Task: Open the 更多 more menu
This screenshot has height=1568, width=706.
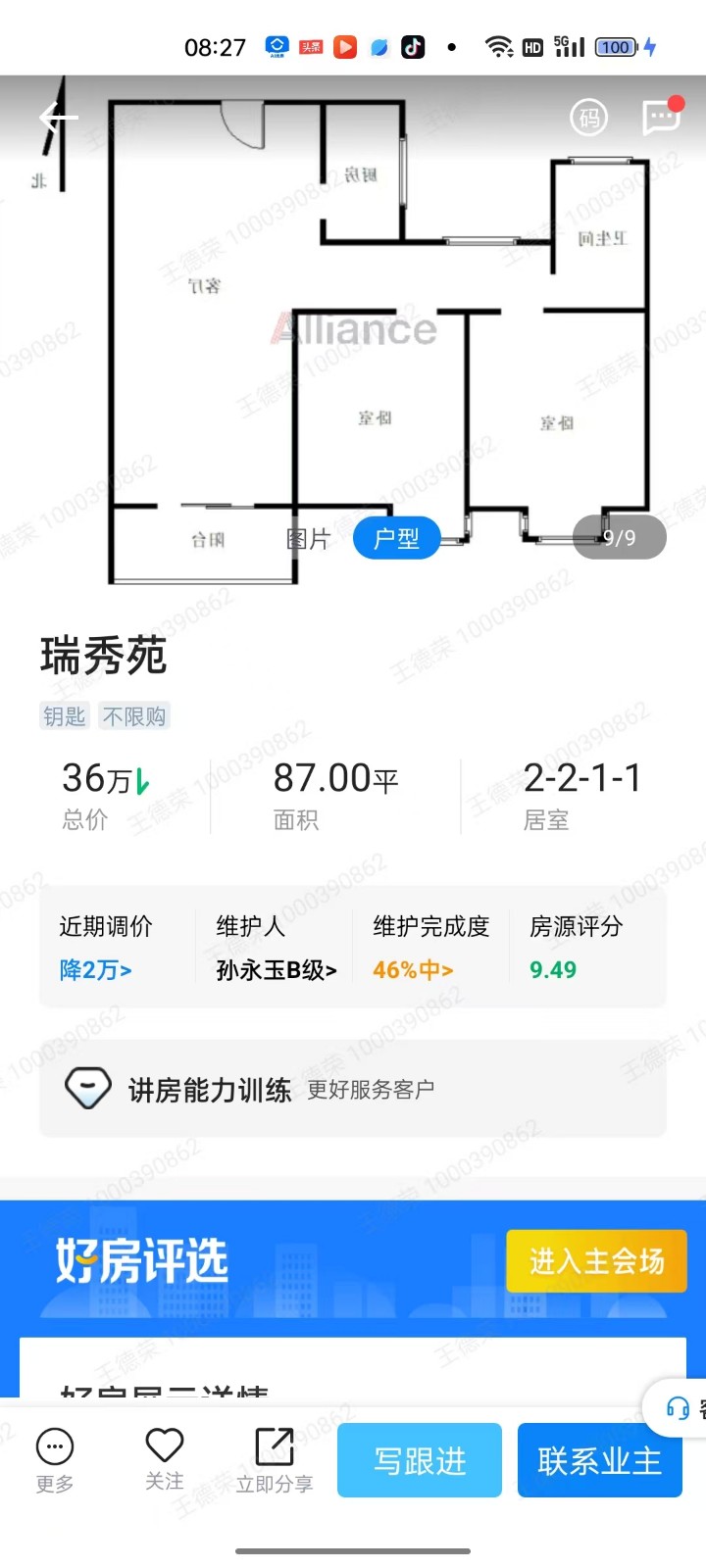Action: click(55, 1460)
